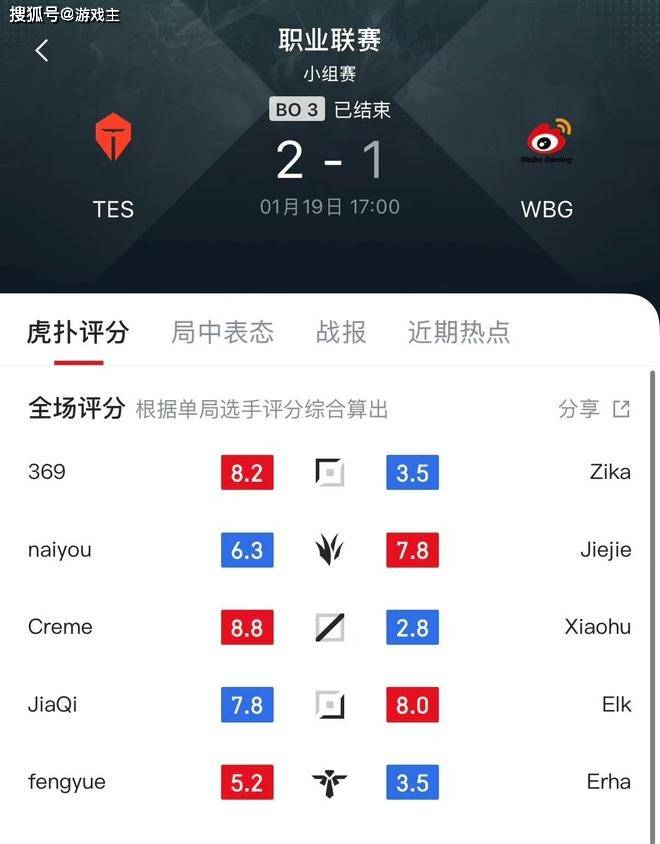The width and height of the screenshot is (660, 844).
Task: Switch to the 局中表态 tab
Action: [222, 332]
